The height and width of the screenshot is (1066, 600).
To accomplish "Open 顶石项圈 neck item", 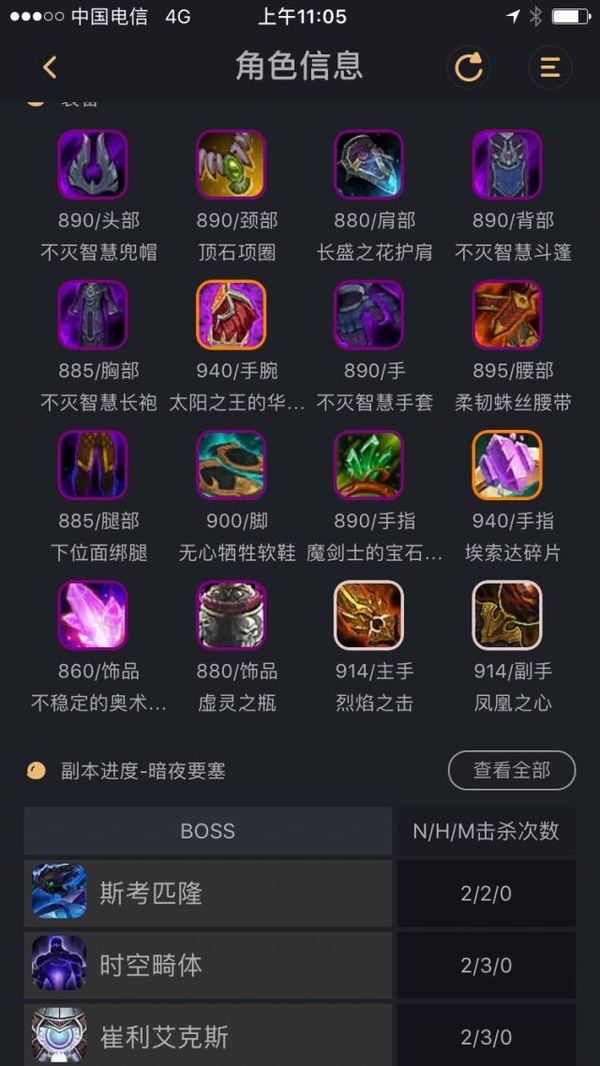I will [231, 165].
